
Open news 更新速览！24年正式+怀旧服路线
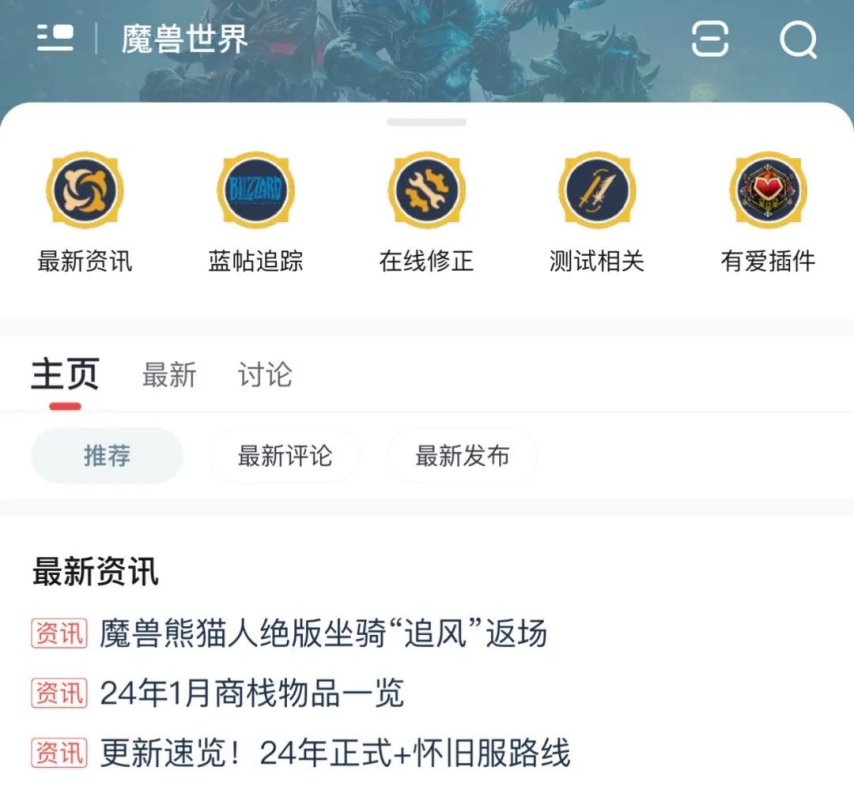(x=334, y=753)
